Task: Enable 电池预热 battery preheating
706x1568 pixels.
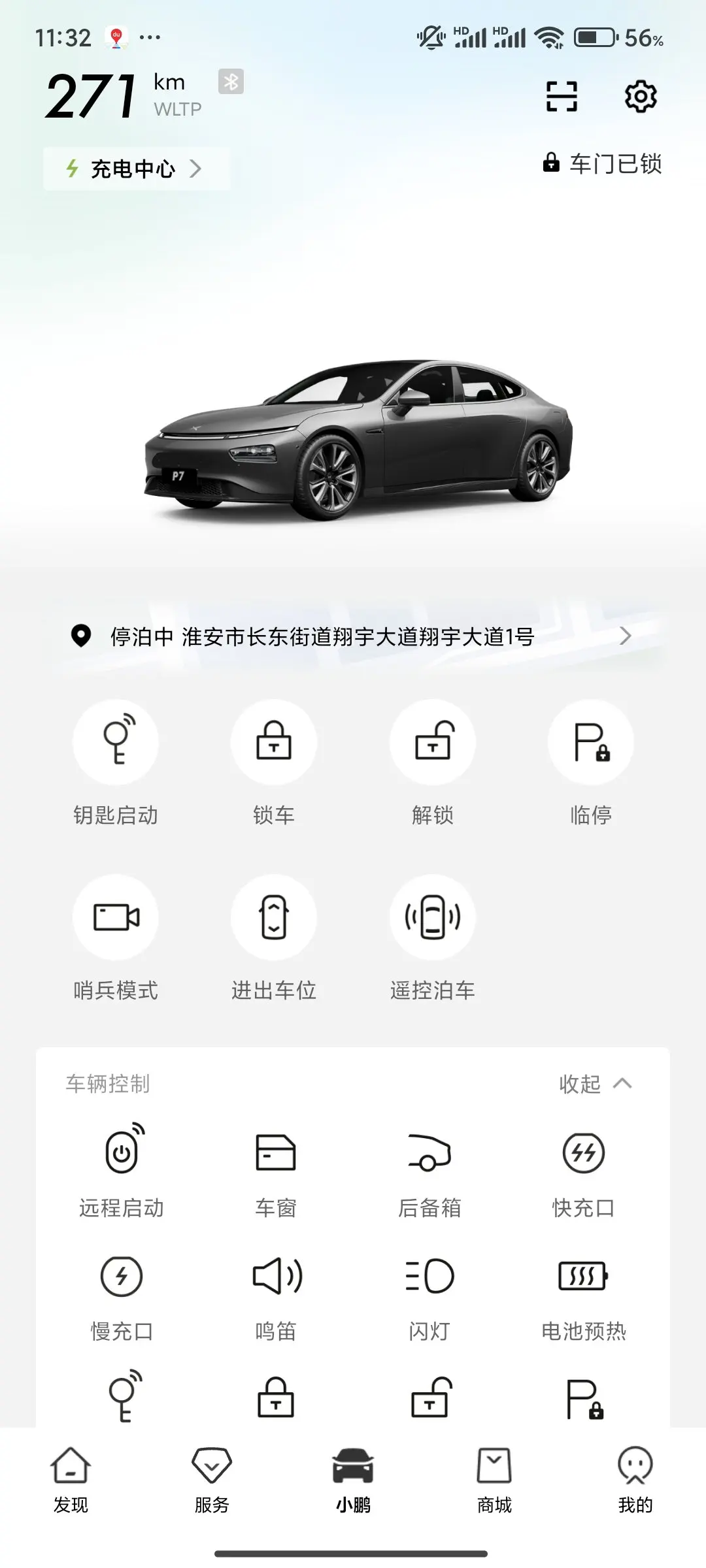Action: (x=584, y=1276)
